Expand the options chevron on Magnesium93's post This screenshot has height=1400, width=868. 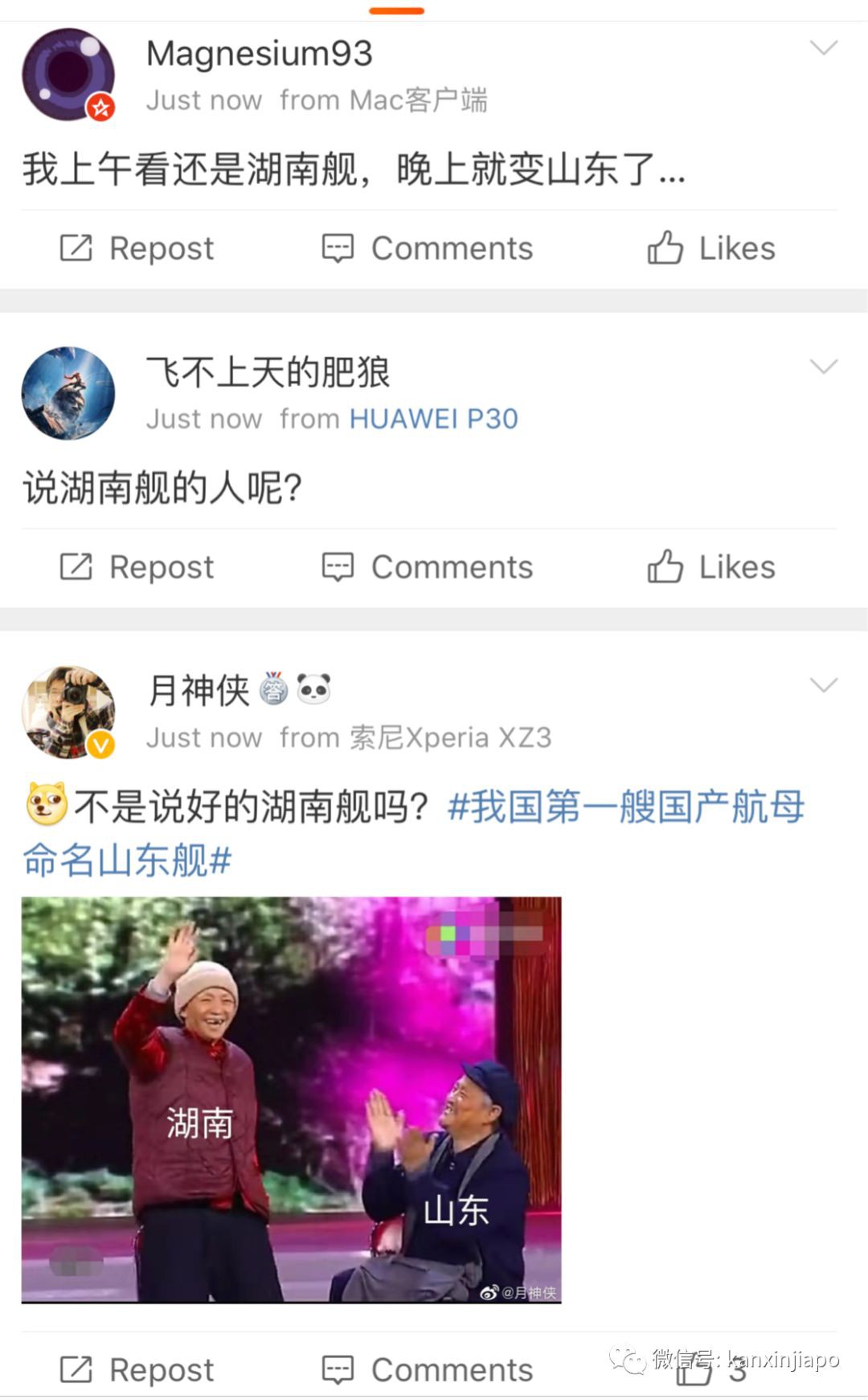point(822,48)
